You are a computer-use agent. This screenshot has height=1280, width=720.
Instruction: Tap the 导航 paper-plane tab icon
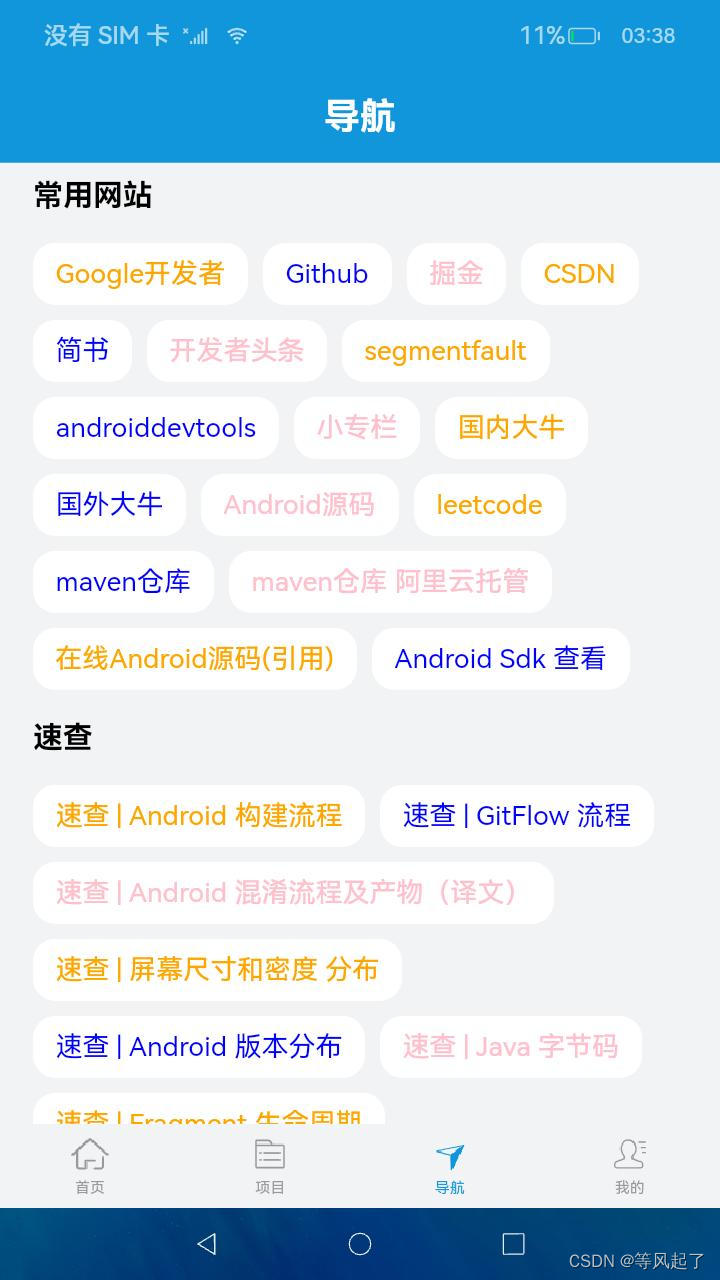(x=449, y=1155)
